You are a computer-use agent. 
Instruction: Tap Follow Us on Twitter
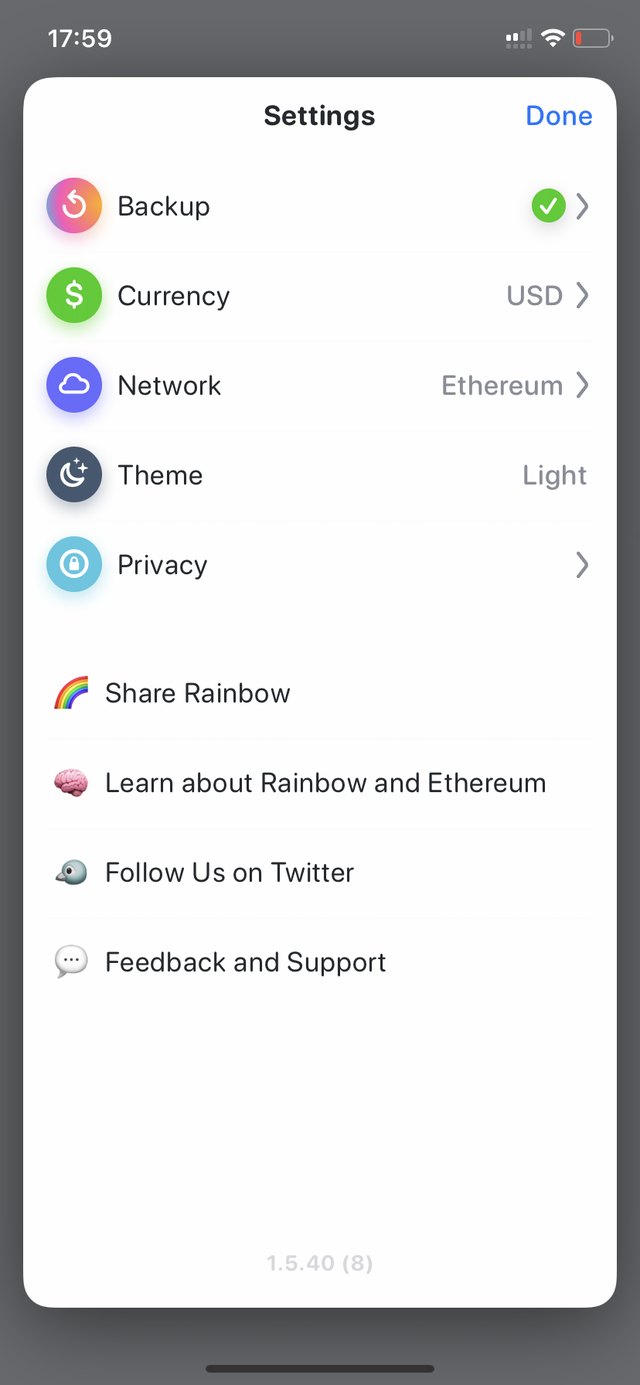coord(320,873)
